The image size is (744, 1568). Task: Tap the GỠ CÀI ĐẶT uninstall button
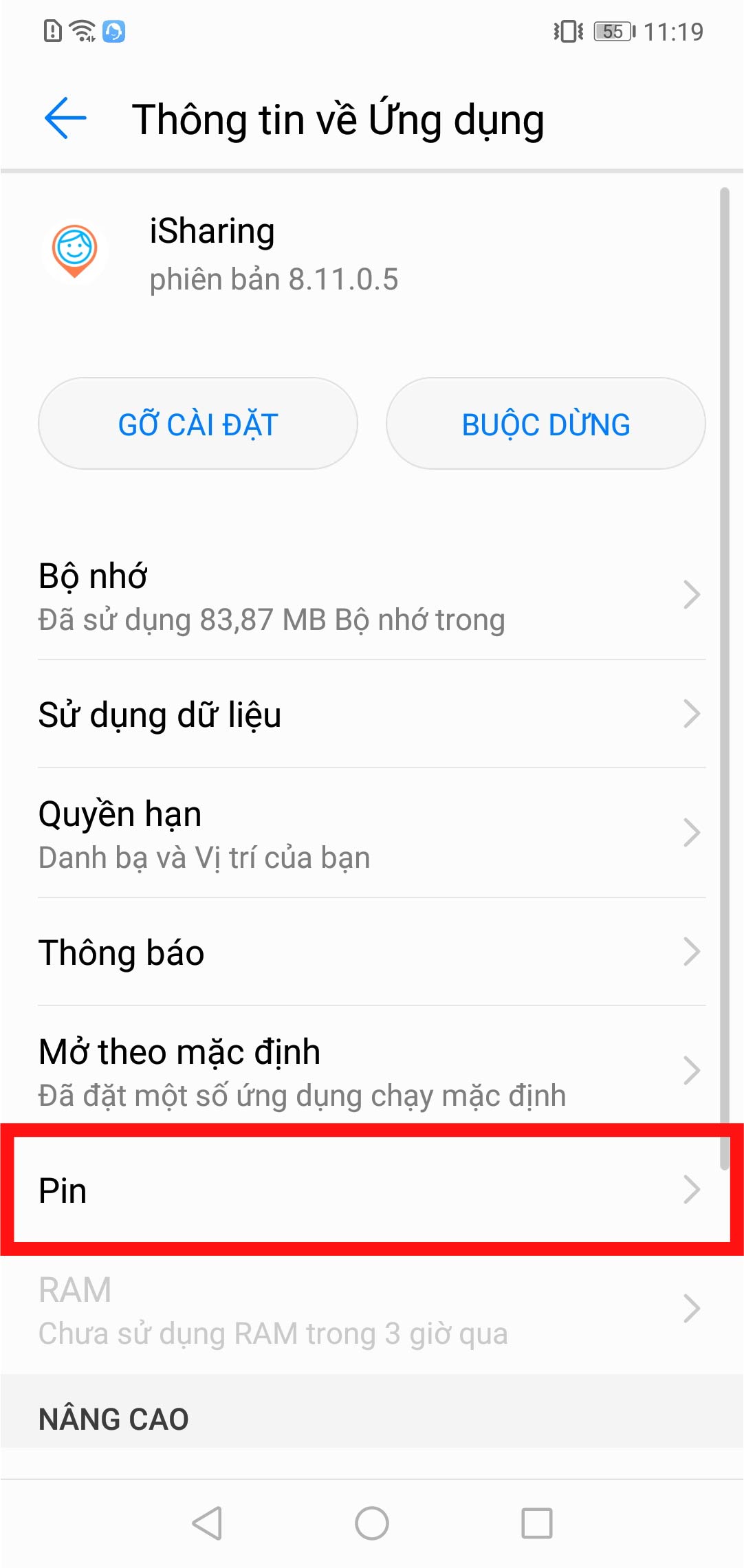[198, 424]
